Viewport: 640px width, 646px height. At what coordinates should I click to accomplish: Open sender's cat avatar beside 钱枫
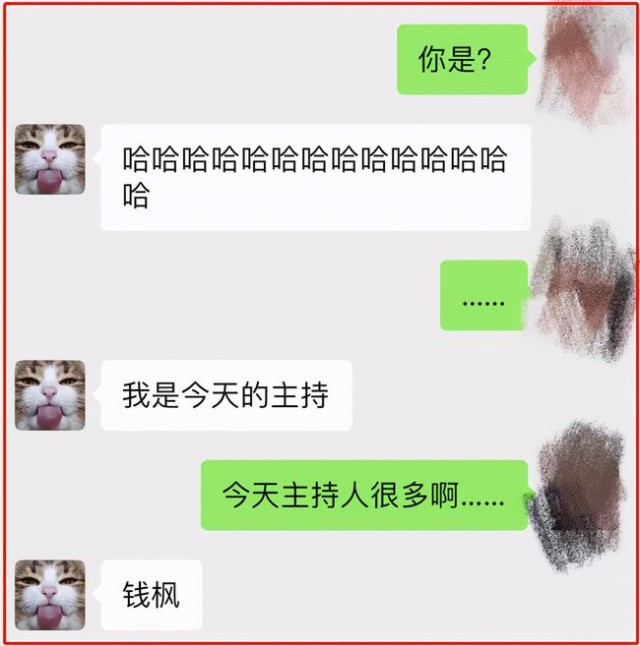point(50,595)
